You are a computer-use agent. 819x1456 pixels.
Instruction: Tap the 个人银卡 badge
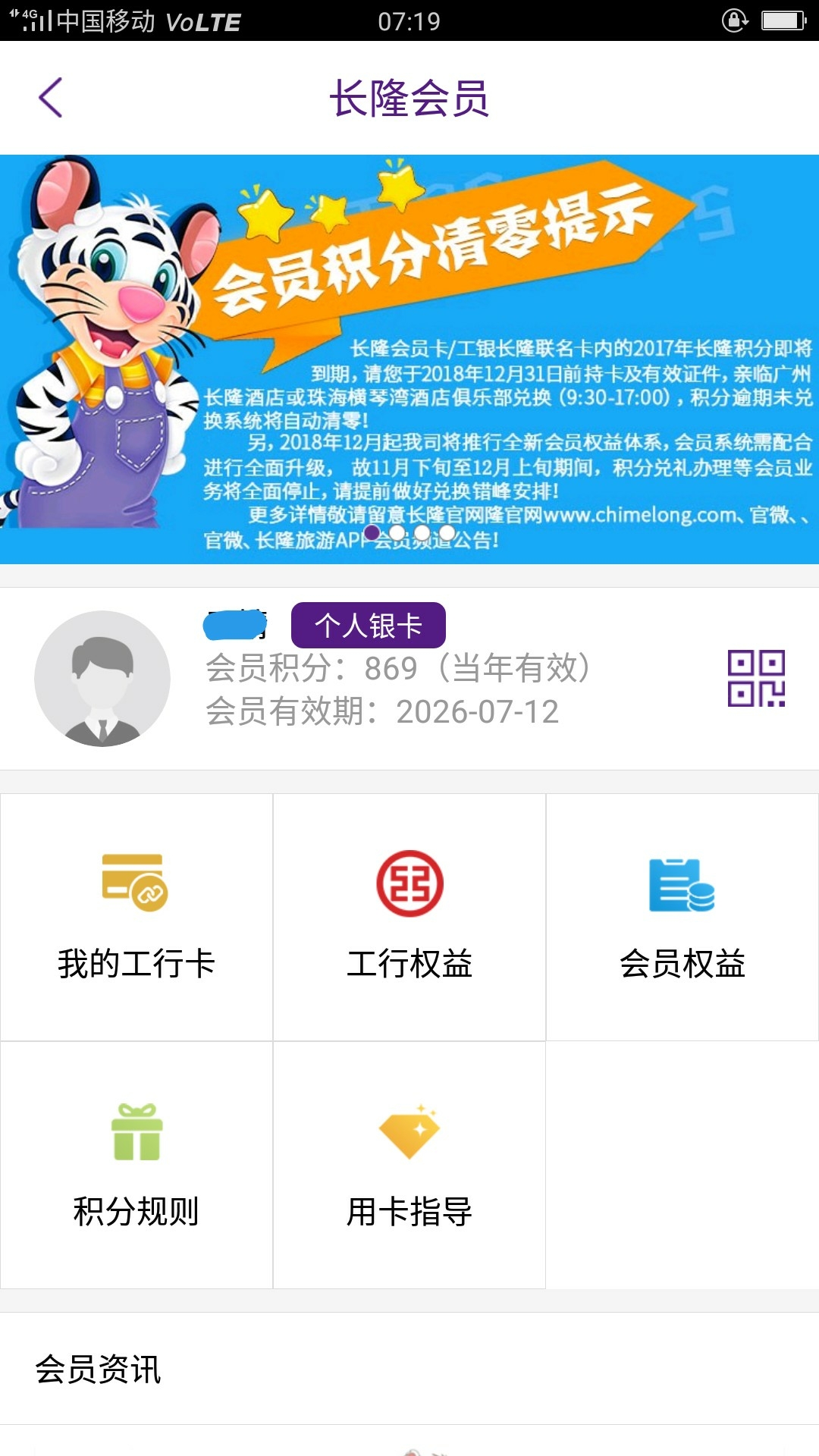click(369, 626)
